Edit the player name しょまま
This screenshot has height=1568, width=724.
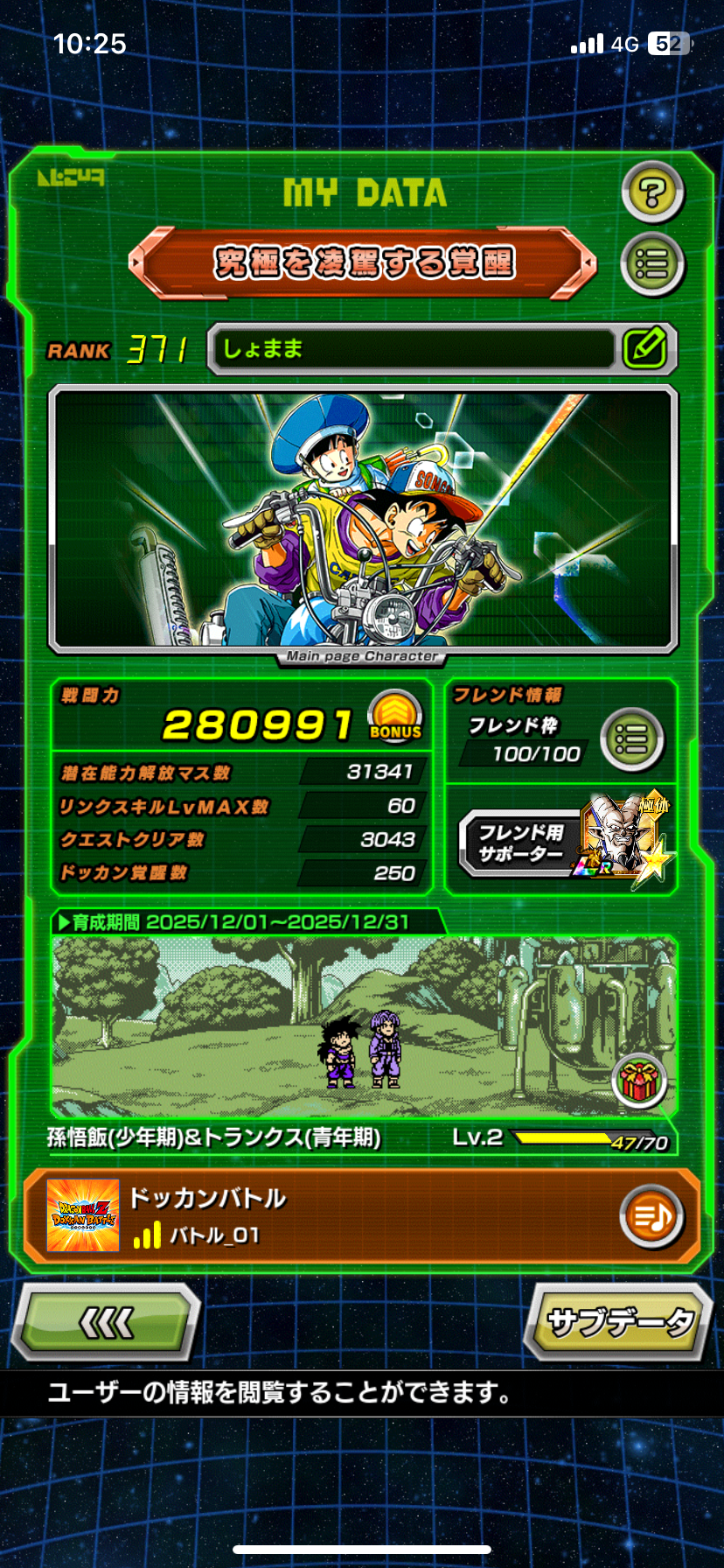pos(646,349)
